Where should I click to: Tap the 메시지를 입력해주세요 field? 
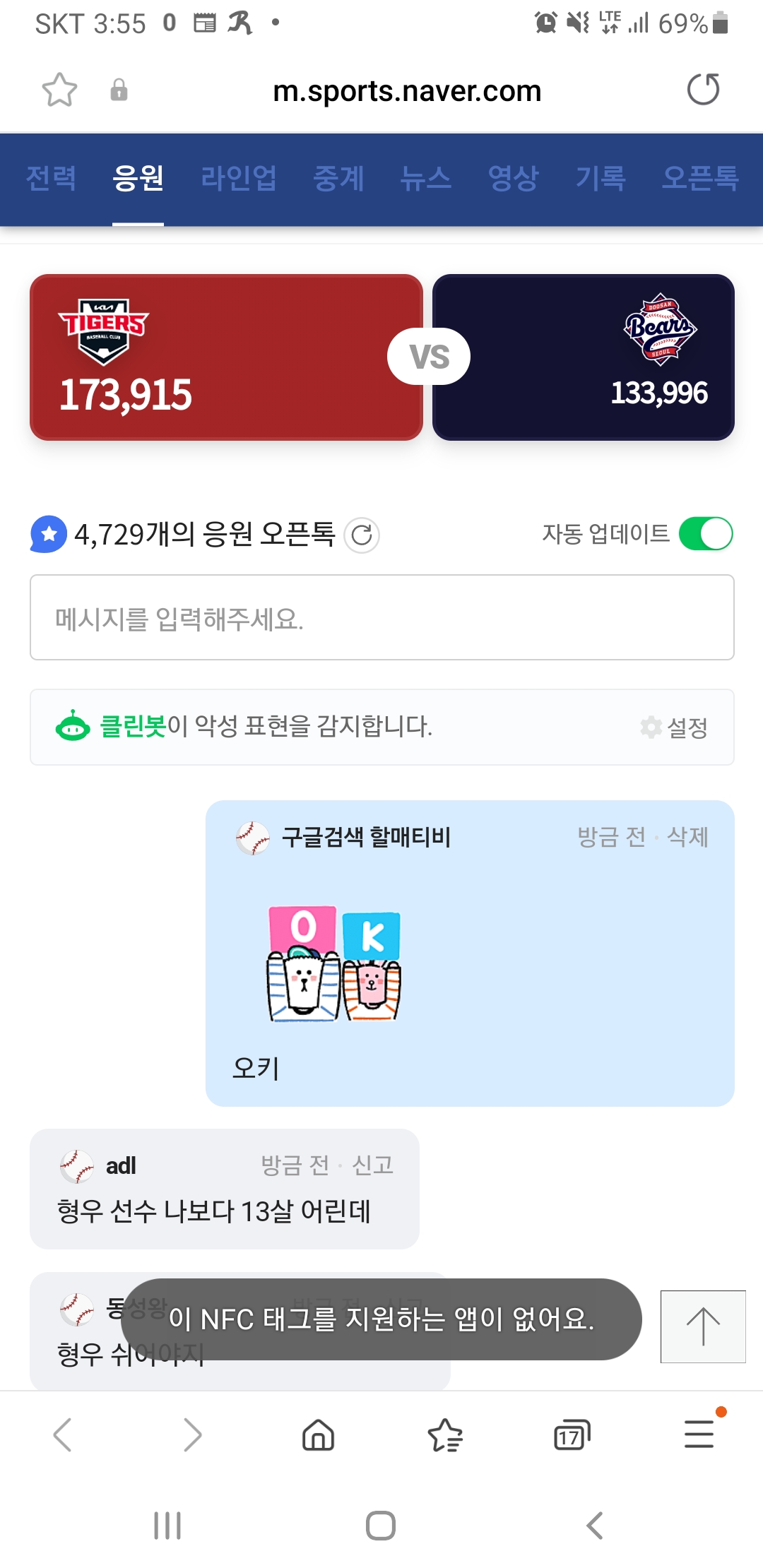(381, 618)
